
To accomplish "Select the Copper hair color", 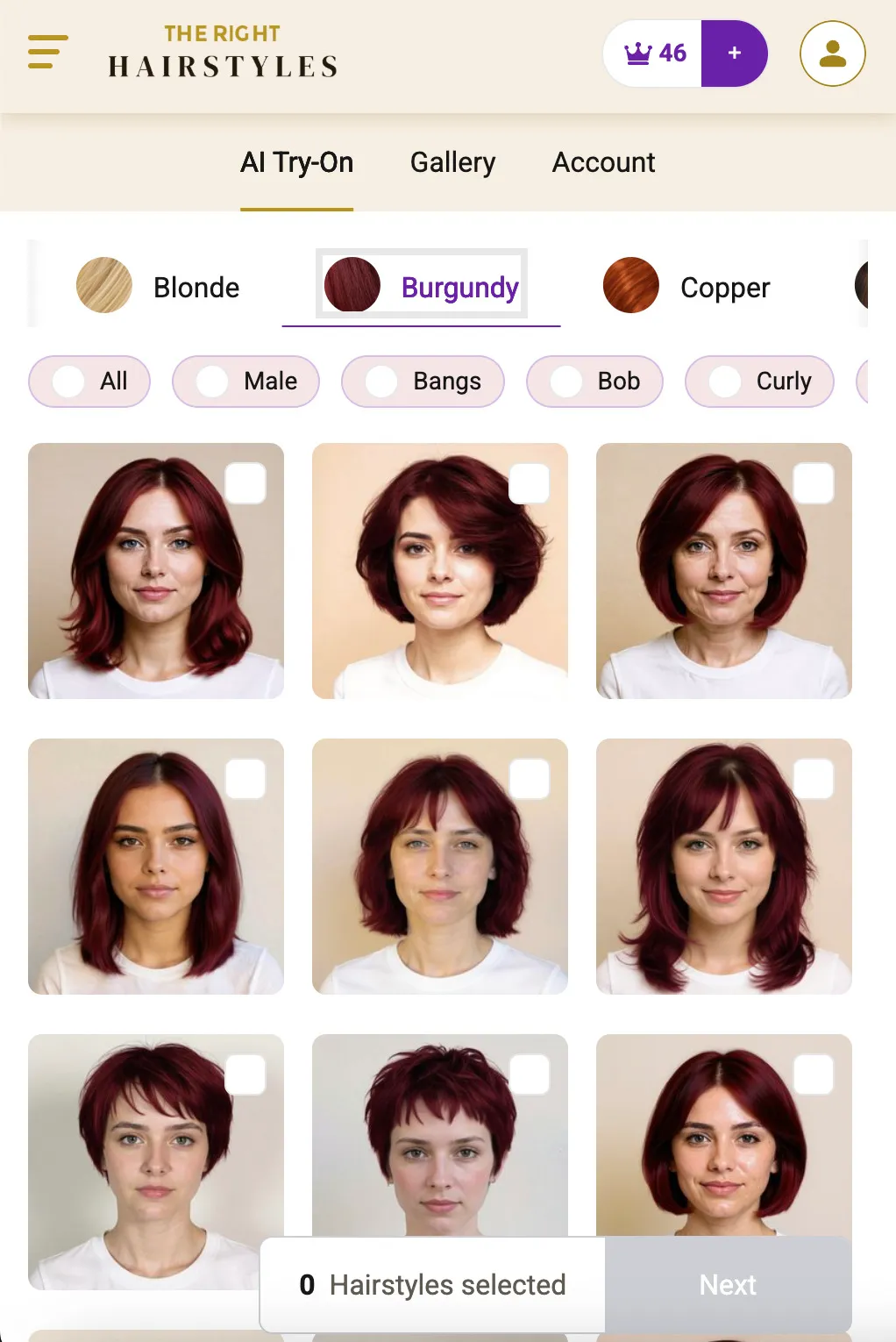I will pos(686,287).
